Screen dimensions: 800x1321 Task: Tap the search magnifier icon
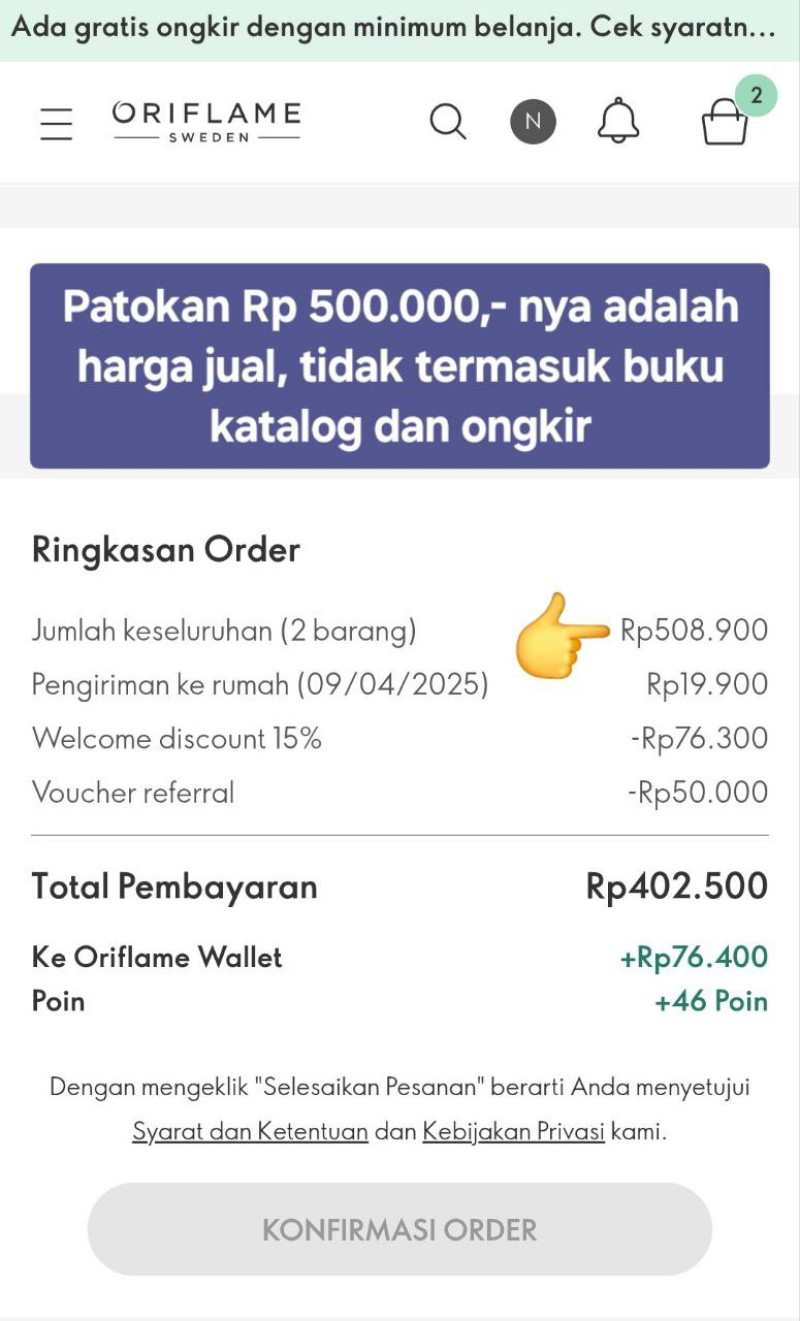447,122
